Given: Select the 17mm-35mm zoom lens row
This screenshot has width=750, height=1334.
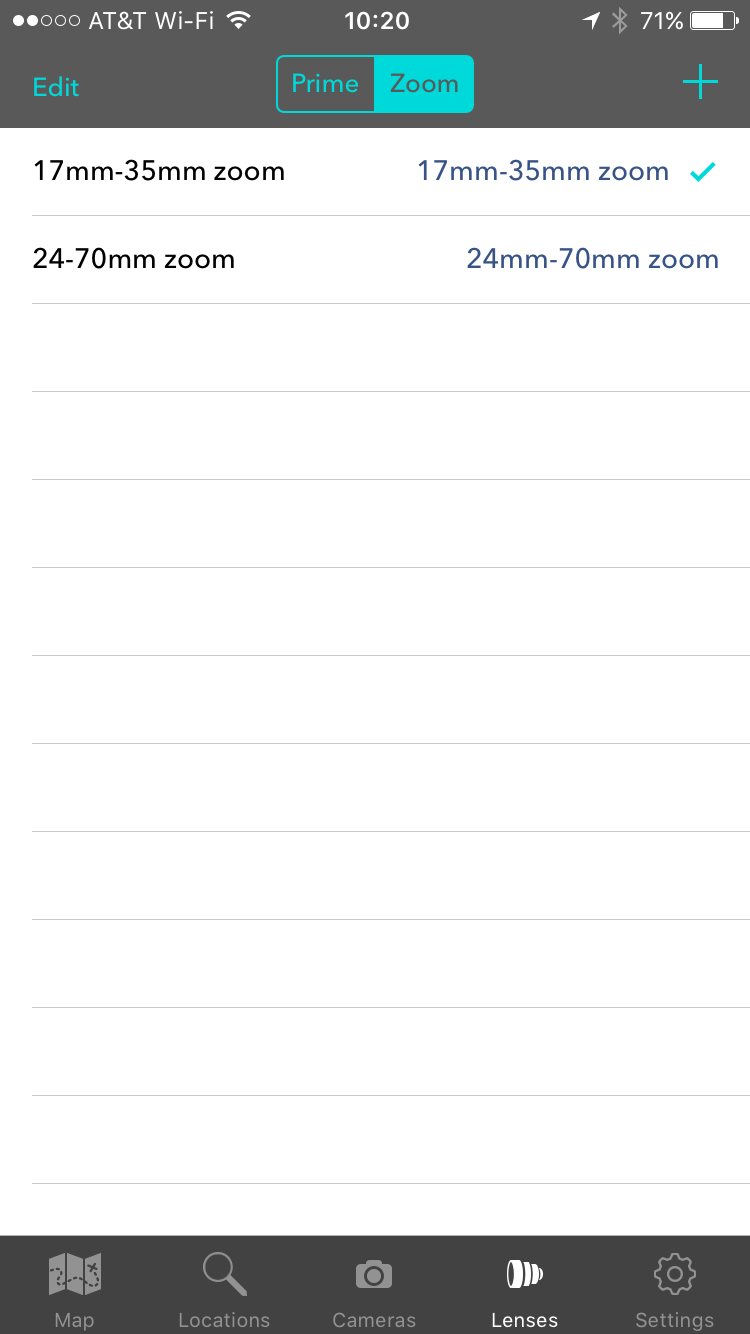Looking at the screenshot, I should coord(375,172).
